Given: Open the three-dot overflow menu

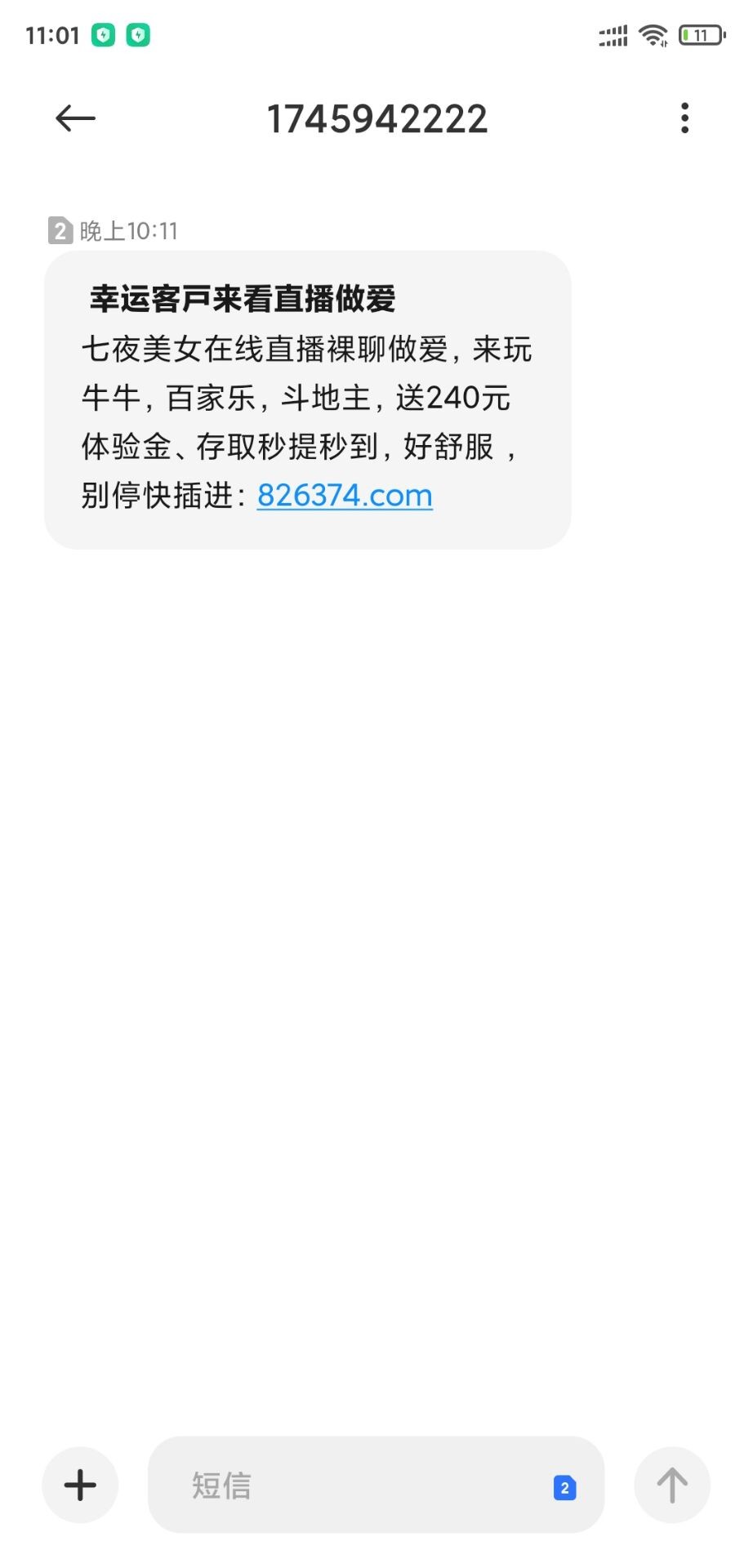Looking at the screenshot, I should 684,118.
